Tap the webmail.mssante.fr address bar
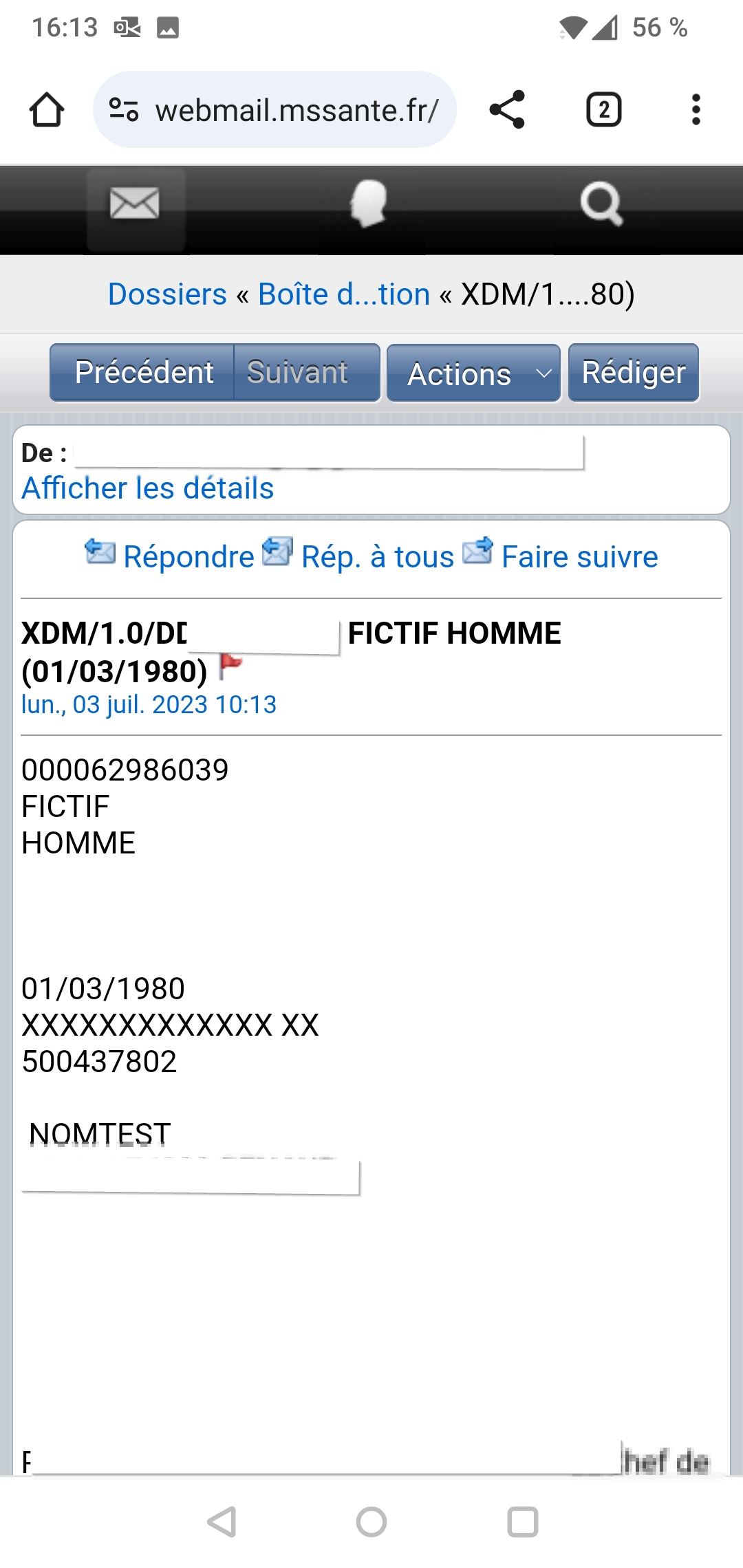 coord(274,109)
